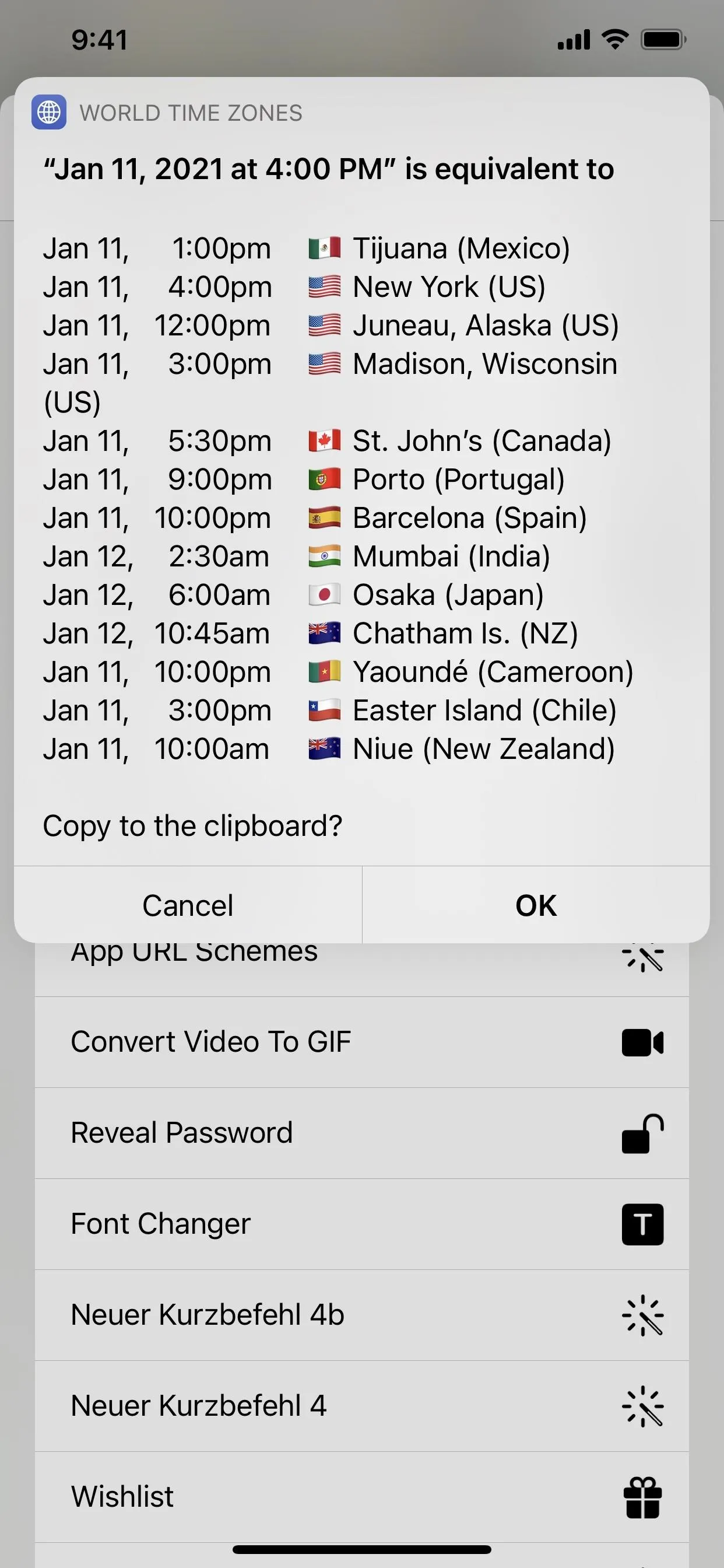The width and height of the screenshot is (724, 1568).
Task: Run the Neuer Kurzbefehl 4 shortcut
Action: coord(362,1406)
